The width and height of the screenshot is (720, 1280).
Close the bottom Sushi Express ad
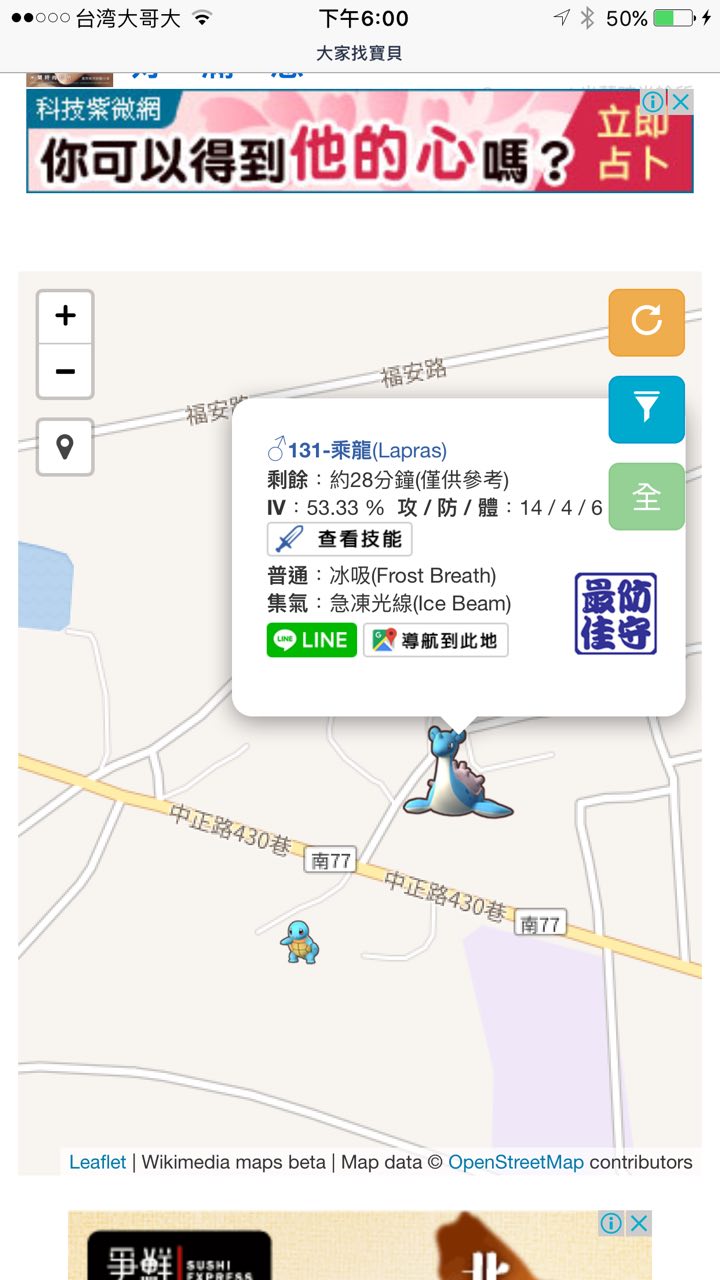click(638, 1223)
